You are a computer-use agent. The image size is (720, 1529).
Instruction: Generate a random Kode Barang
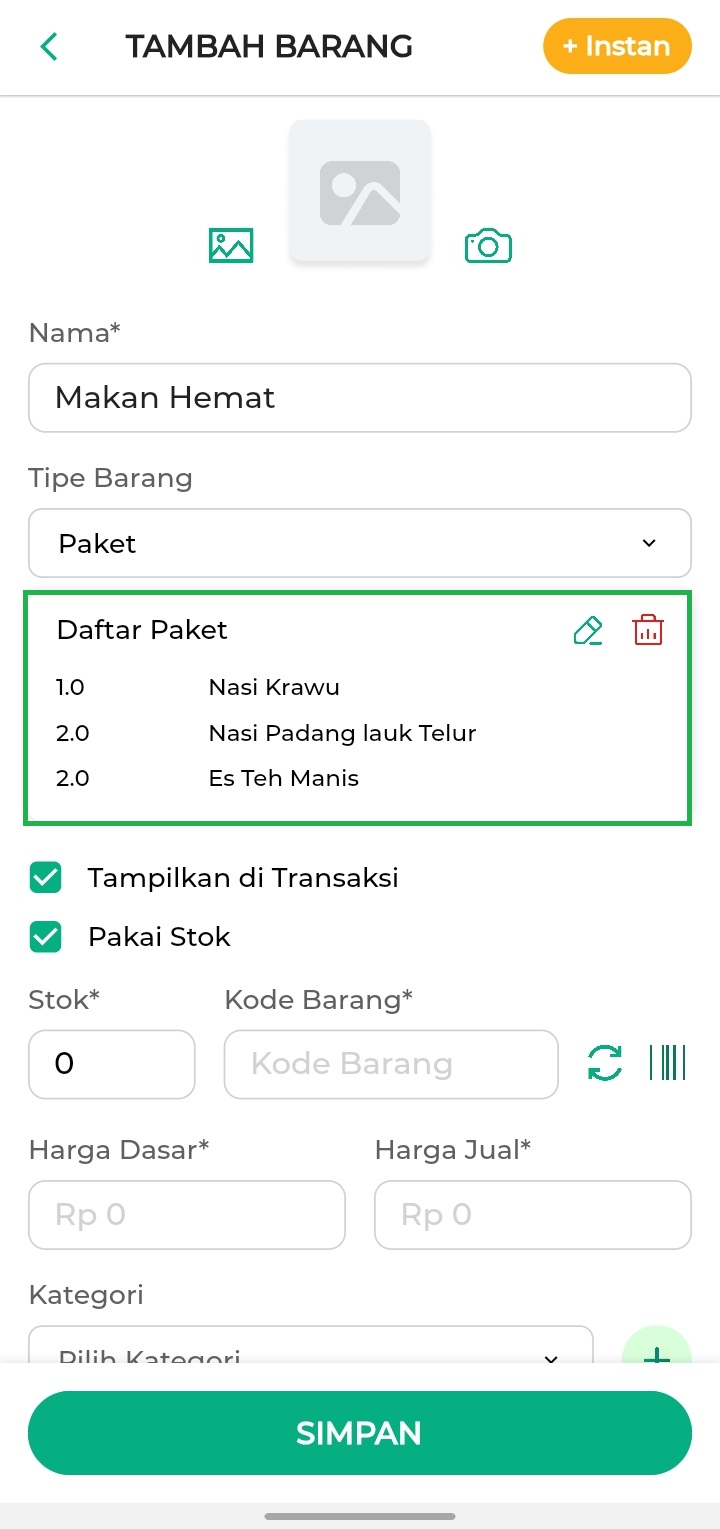pyautogui.click(x=605, y=1063)
